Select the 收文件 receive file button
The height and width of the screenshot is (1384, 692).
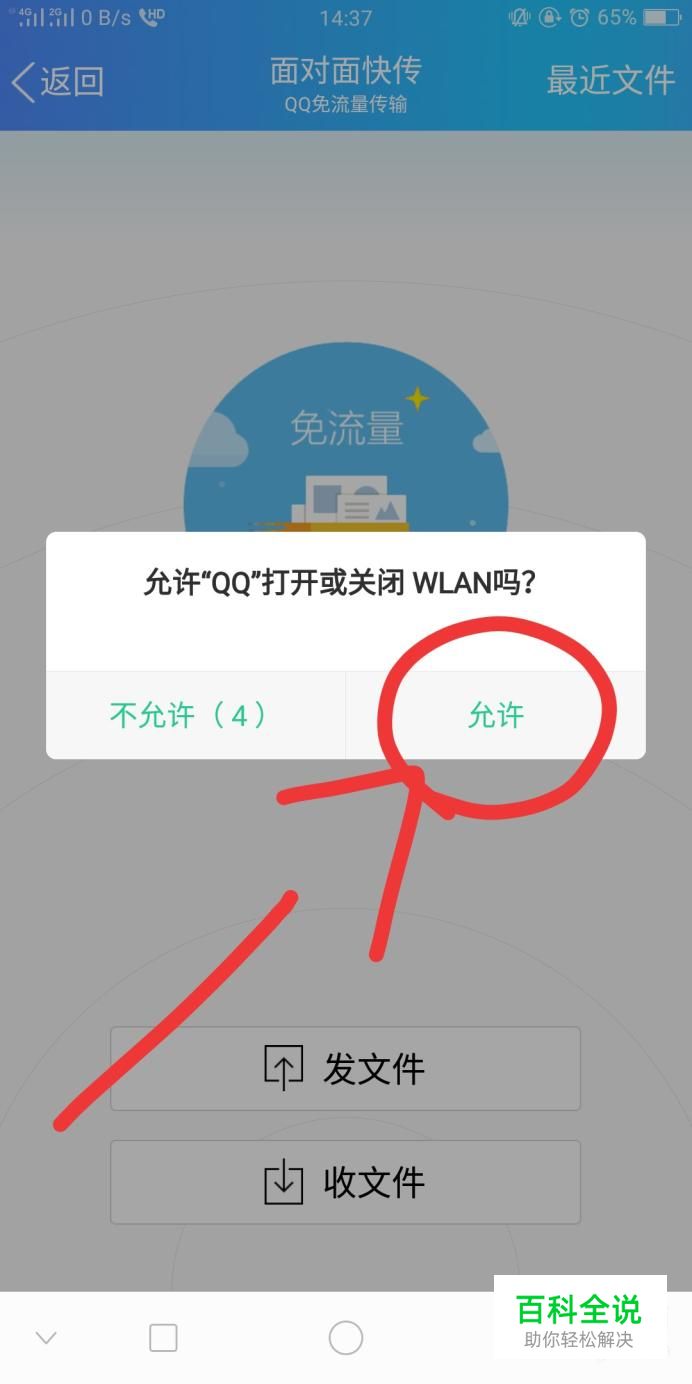(x=345, y=1182)
